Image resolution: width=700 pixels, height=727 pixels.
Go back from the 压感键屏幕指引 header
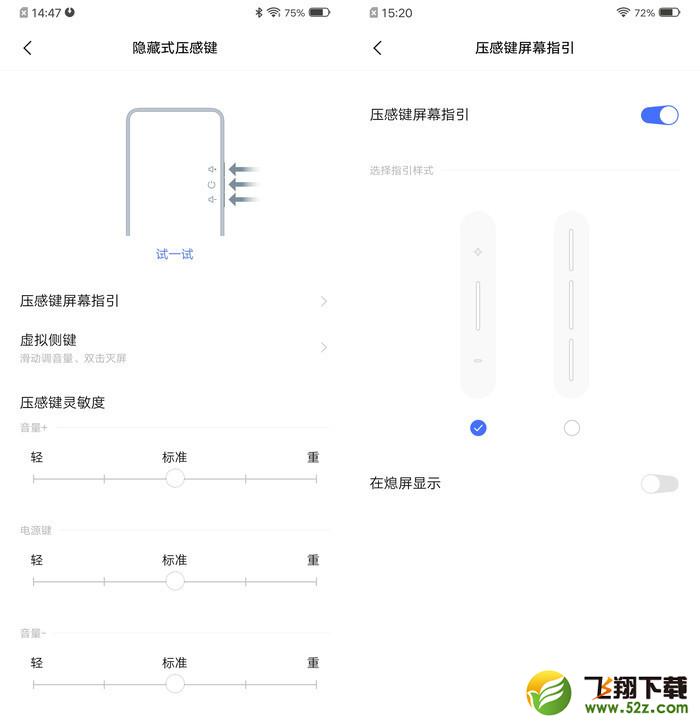(x=377, y=48)
